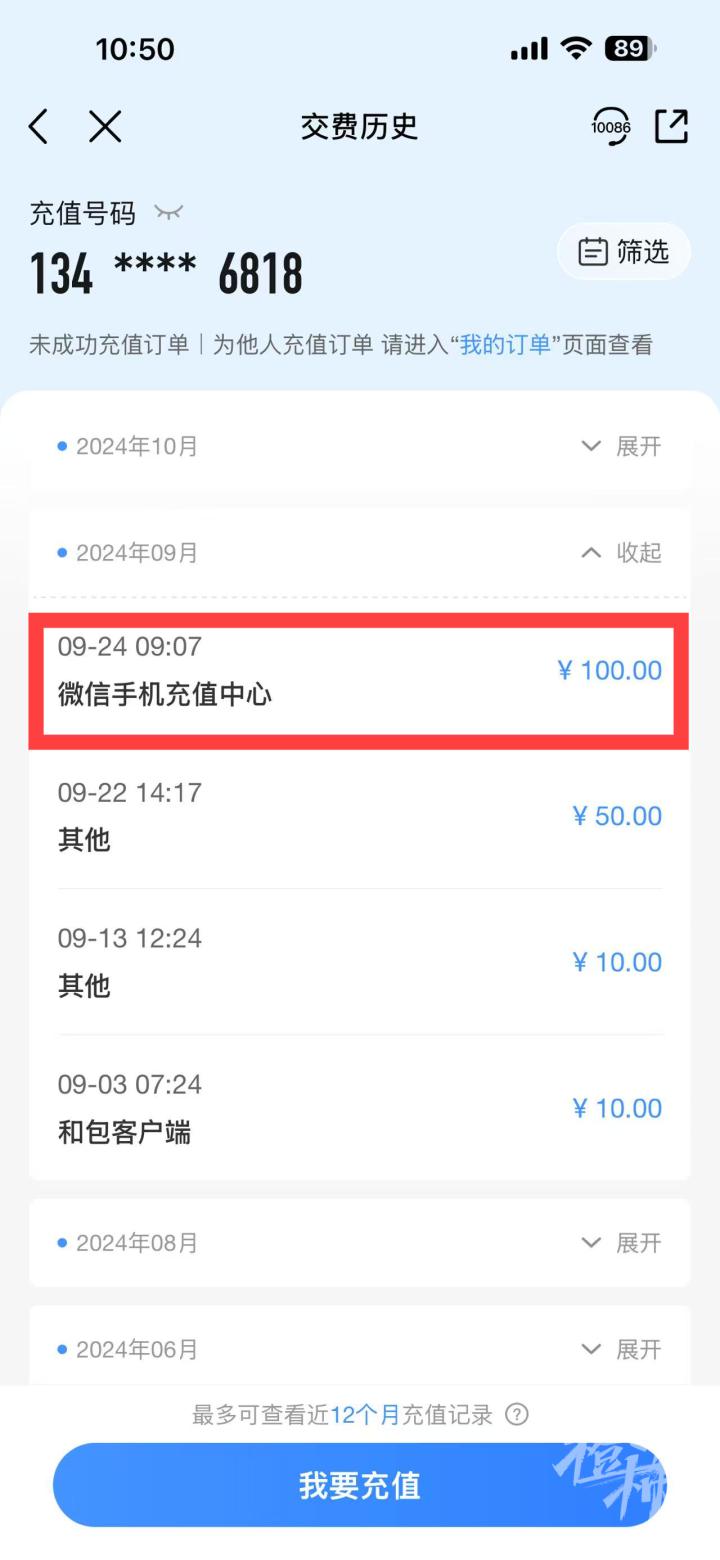Contact 10086 customer service

tap(611, 127)
